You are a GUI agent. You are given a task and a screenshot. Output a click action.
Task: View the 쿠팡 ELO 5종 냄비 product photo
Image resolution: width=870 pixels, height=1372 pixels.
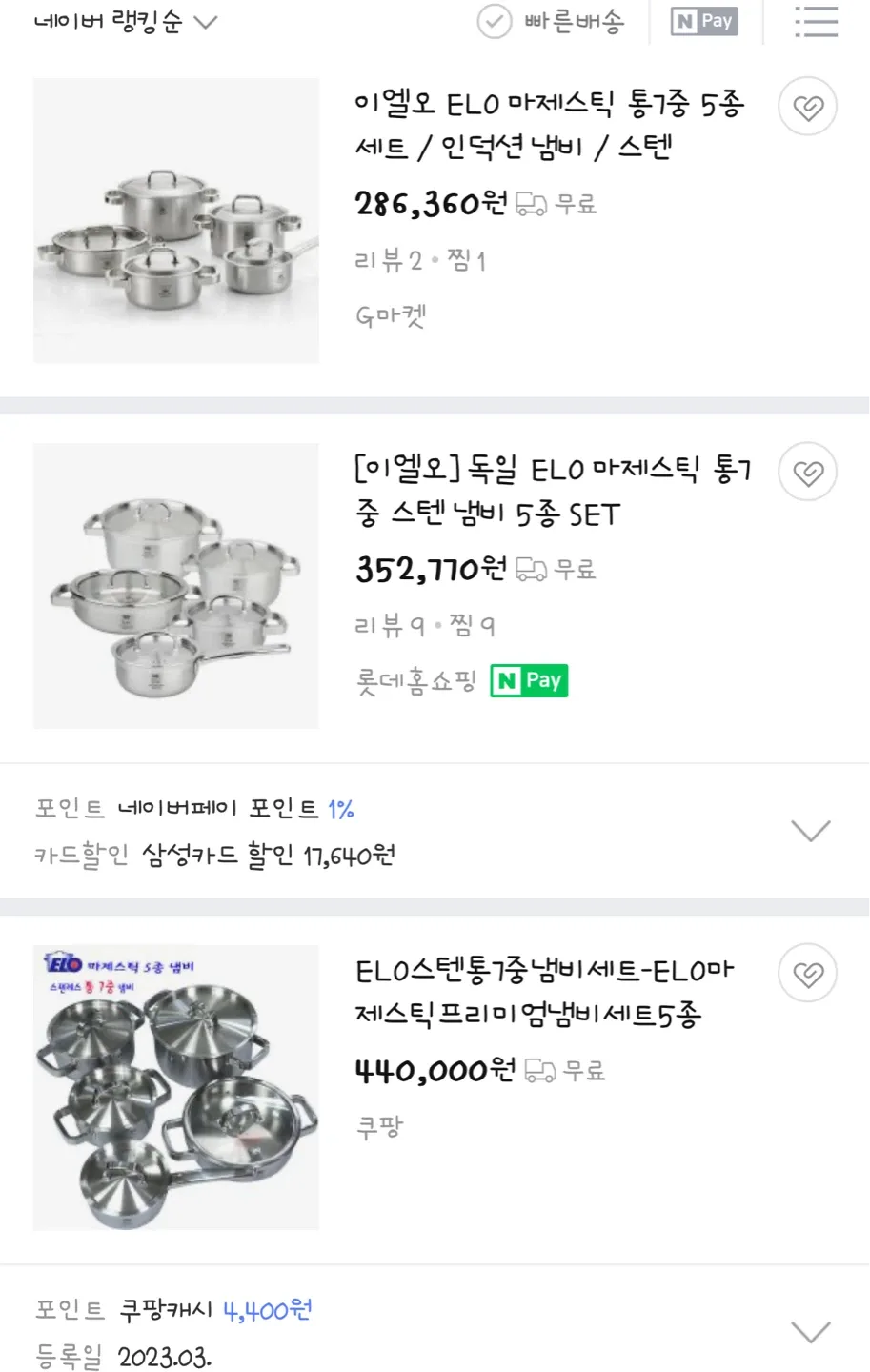coord(176,1087)
